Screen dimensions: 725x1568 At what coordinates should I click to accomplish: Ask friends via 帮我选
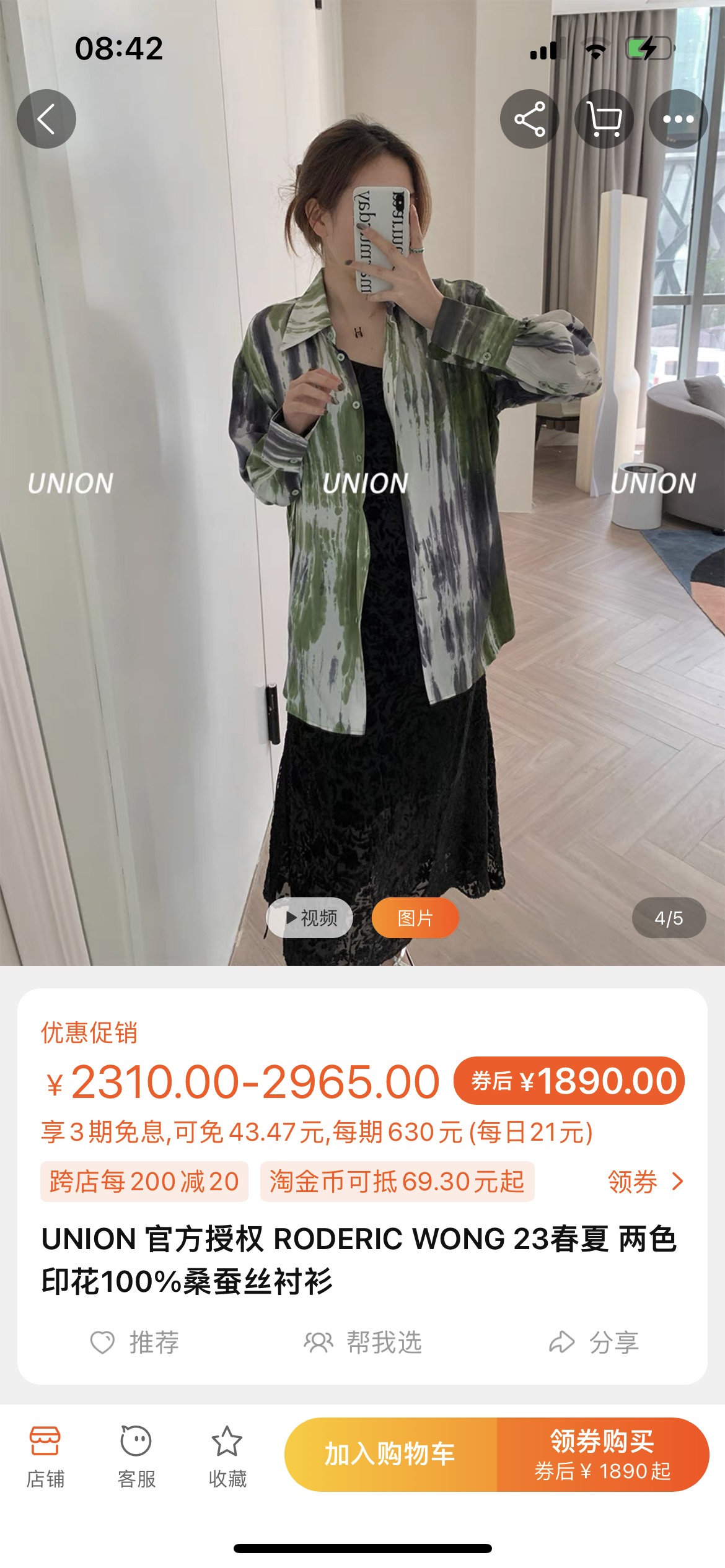coord(363,1343)
